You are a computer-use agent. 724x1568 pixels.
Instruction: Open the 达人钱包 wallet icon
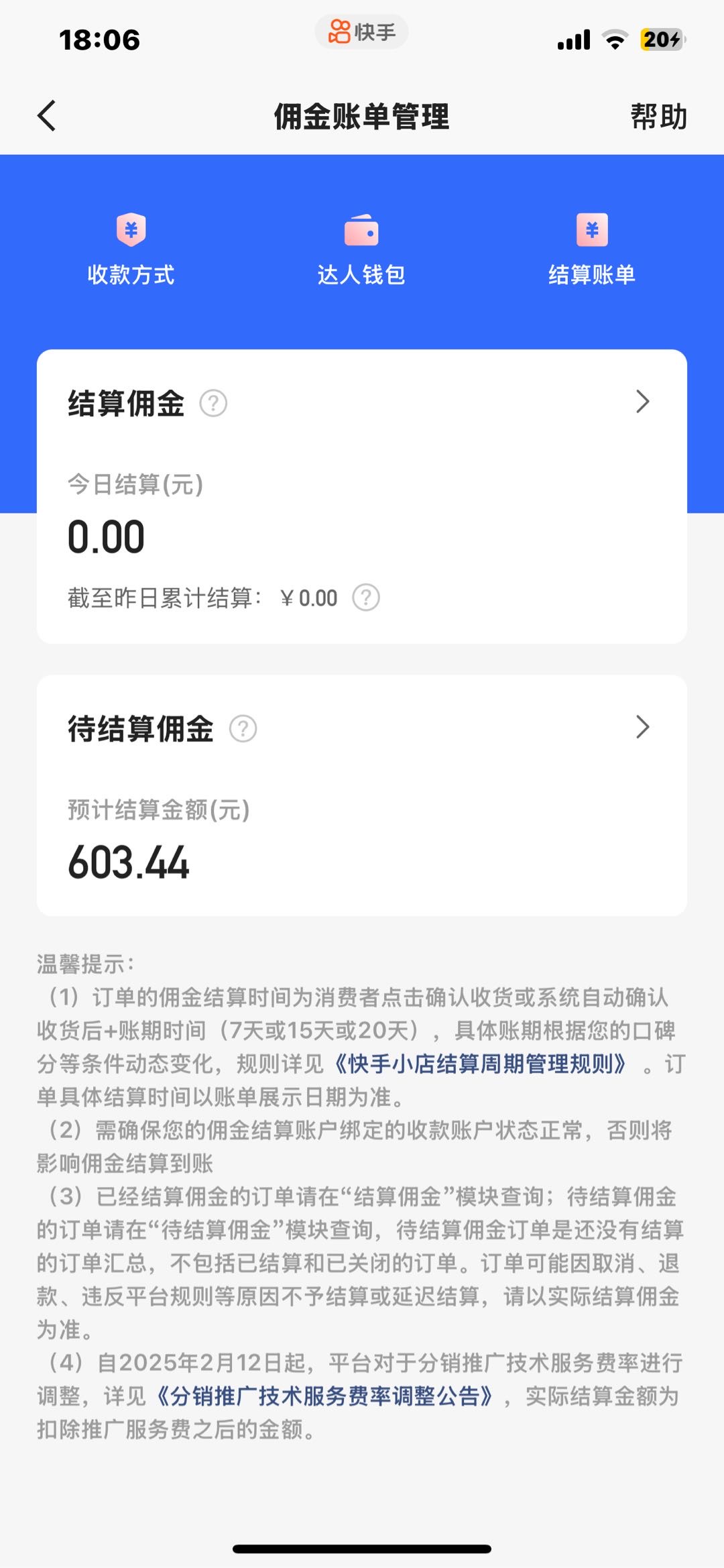361,231
